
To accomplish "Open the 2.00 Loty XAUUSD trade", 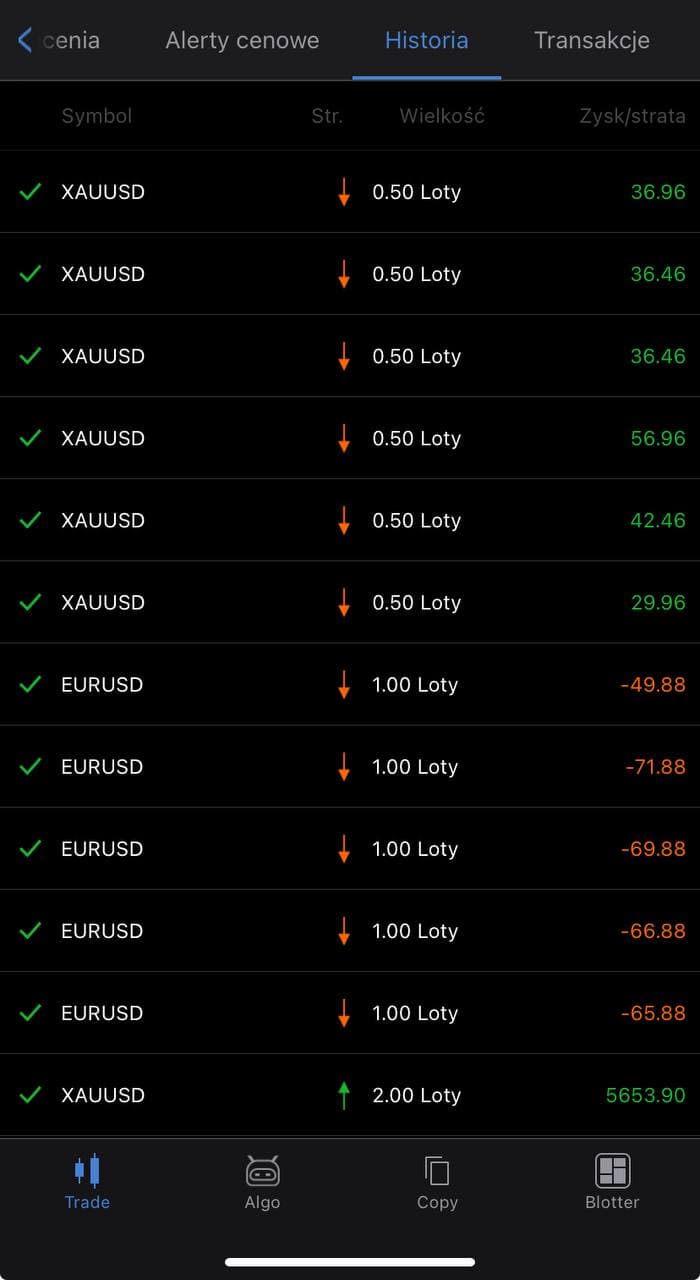I will pos(350,1094).
